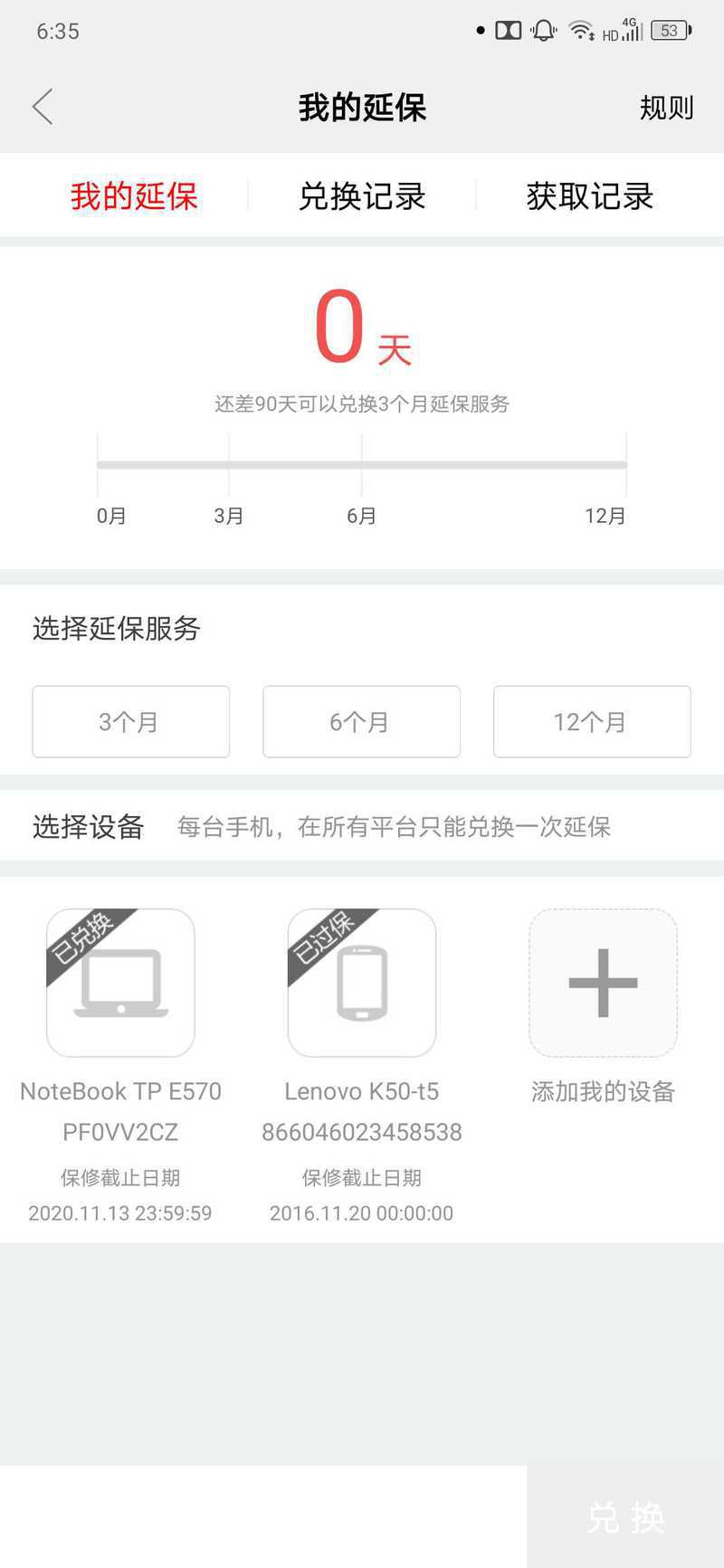Select the Lenovo K50-t5 device
724x1568 pixels.
pyautogui.click(x=362, y=983)
